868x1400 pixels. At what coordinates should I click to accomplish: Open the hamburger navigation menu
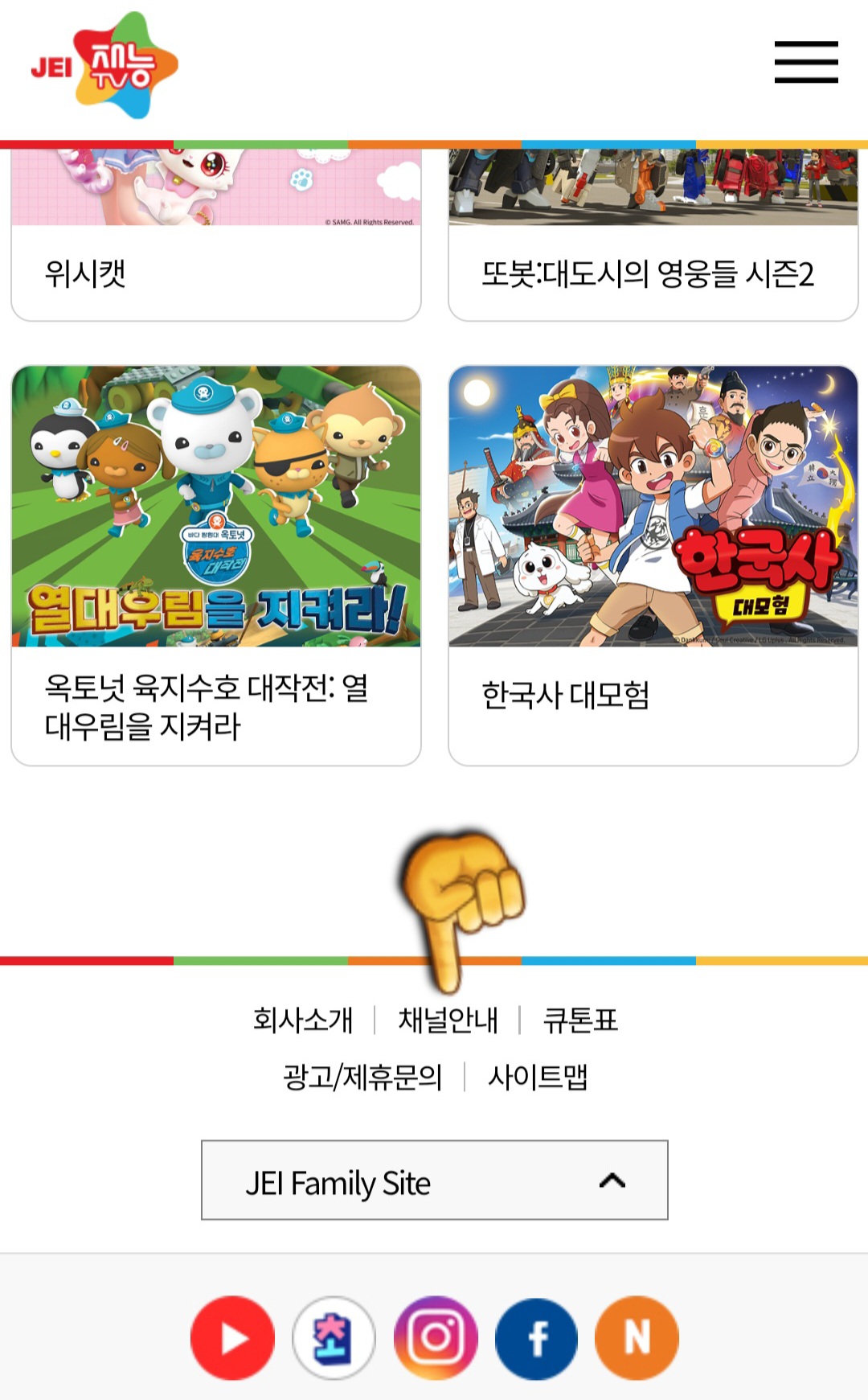(x=804, y=60)
